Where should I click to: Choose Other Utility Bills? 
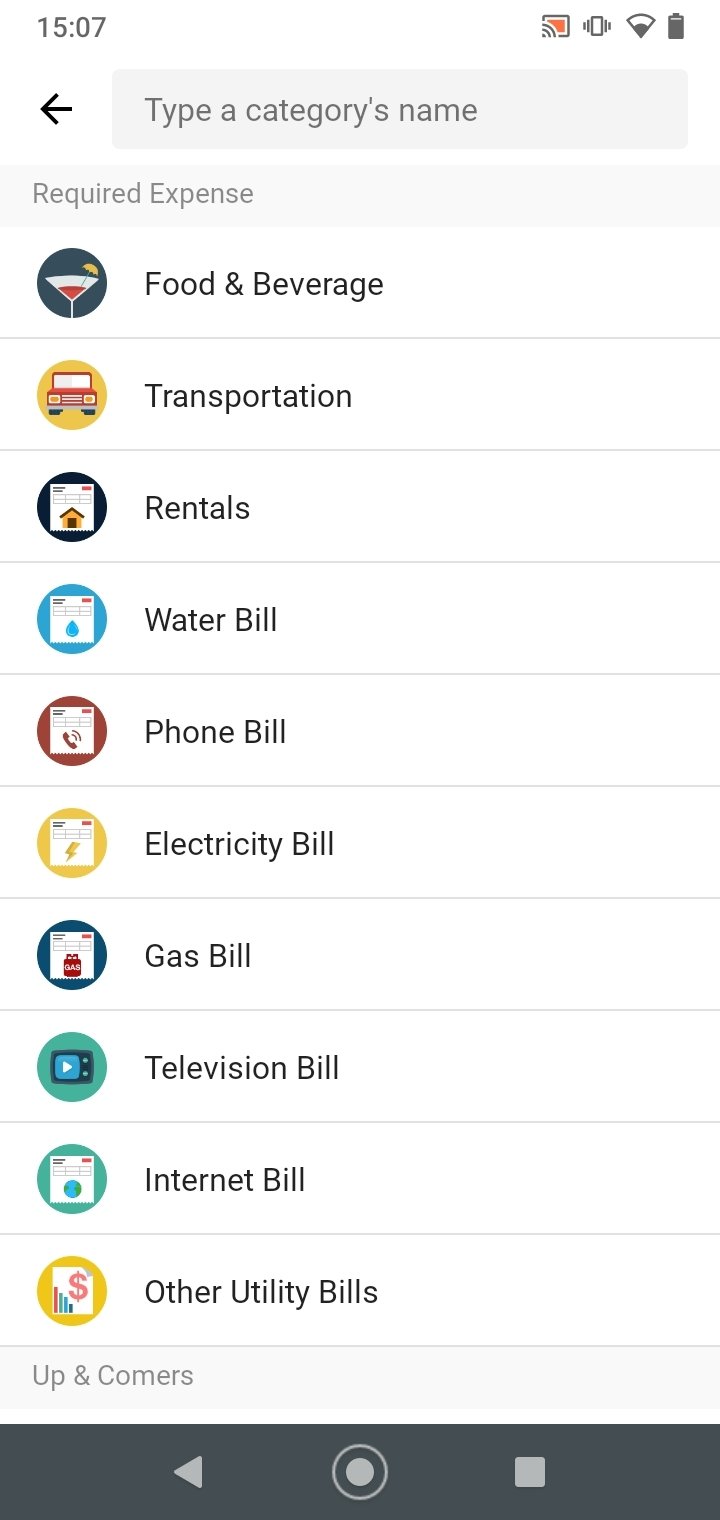(360, 1291)
